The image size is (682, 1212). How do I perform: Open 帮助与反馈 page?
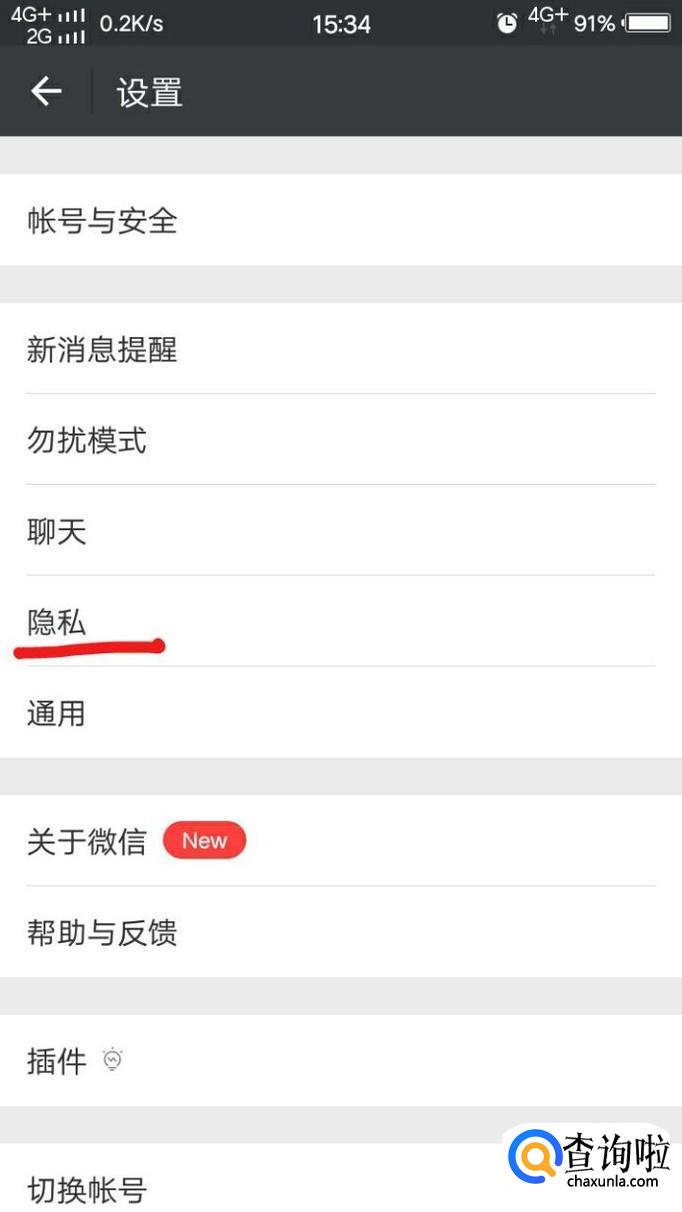point(341,932)
